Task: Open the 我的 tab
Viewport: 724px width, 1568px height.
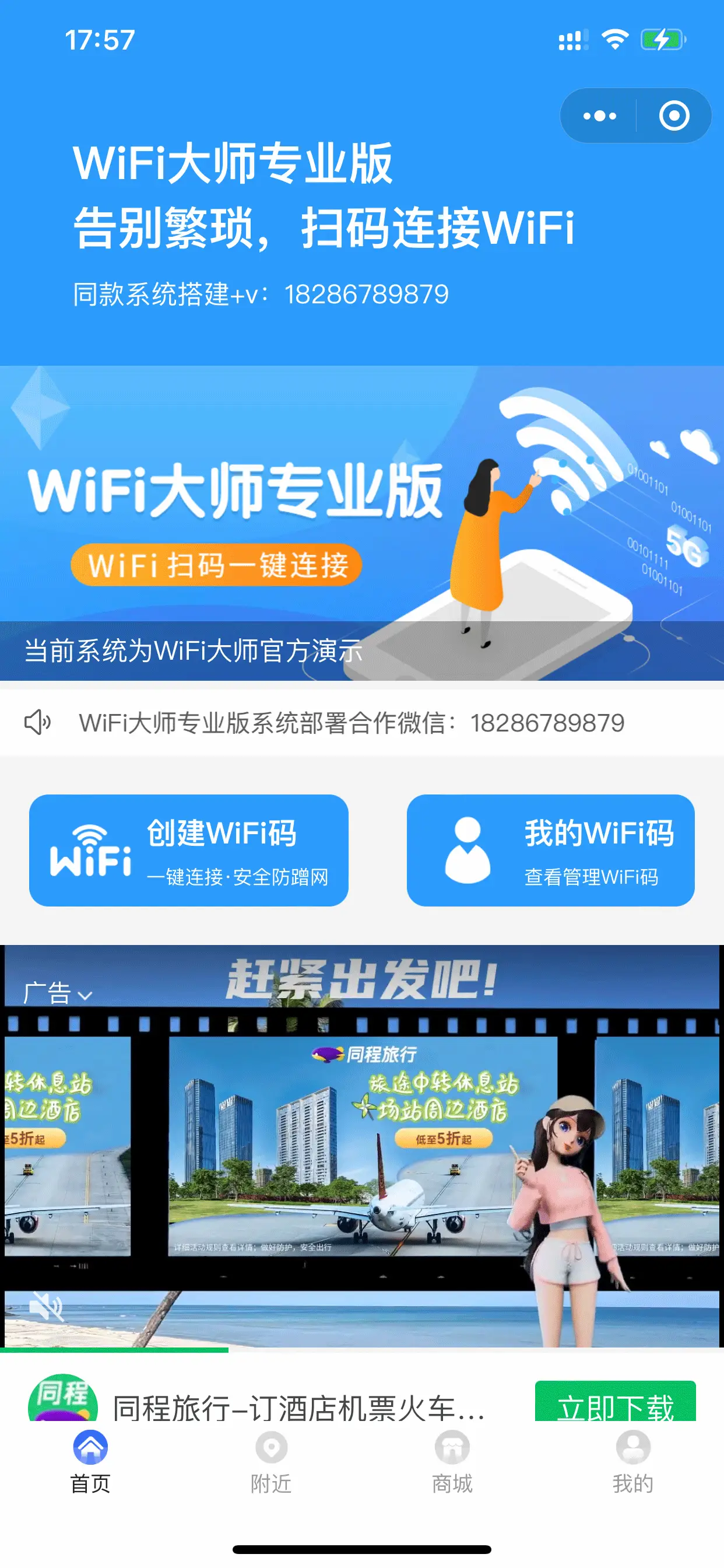Action: click(633, 1462)
